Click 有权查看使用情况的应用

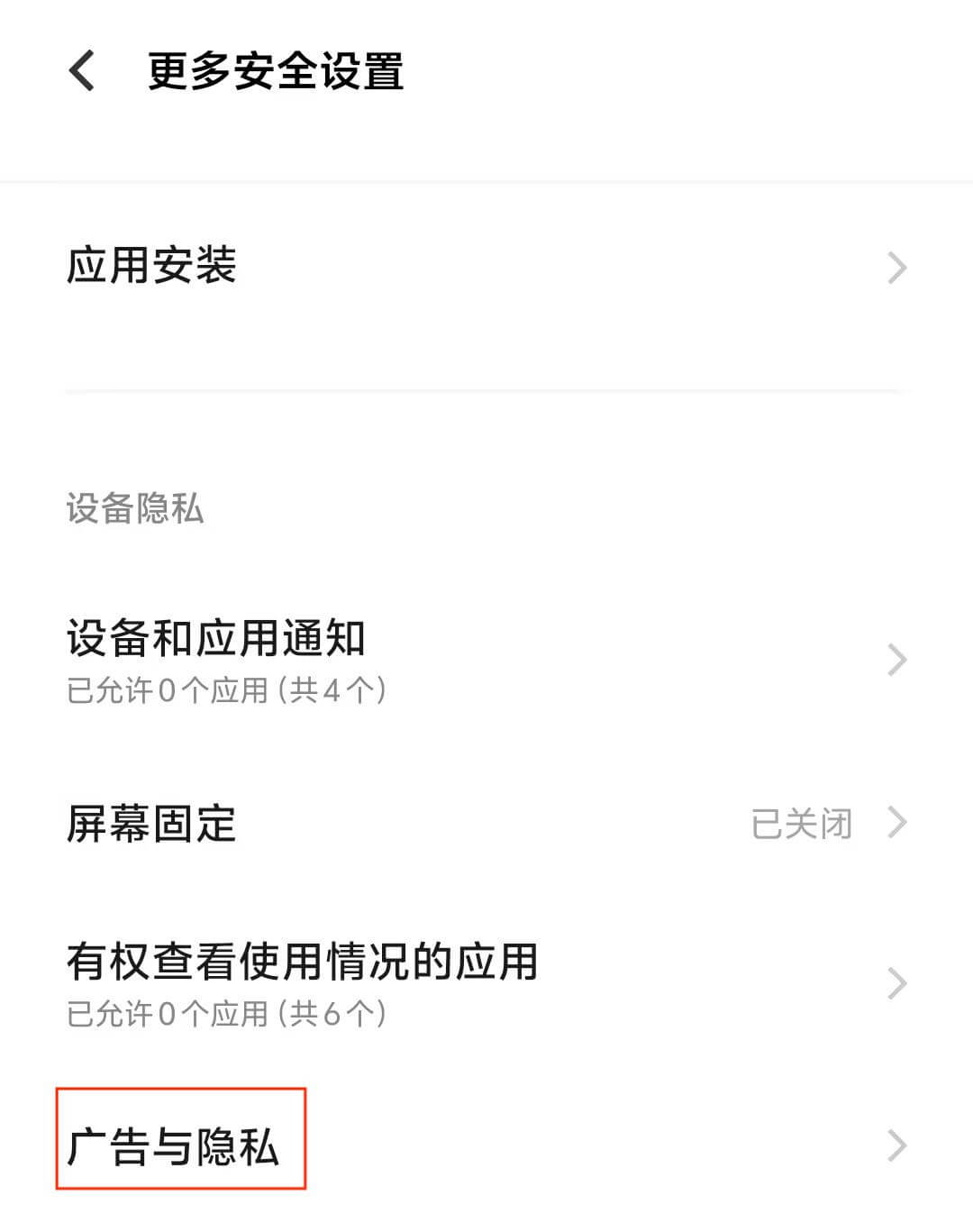click(x=302, y=963)
